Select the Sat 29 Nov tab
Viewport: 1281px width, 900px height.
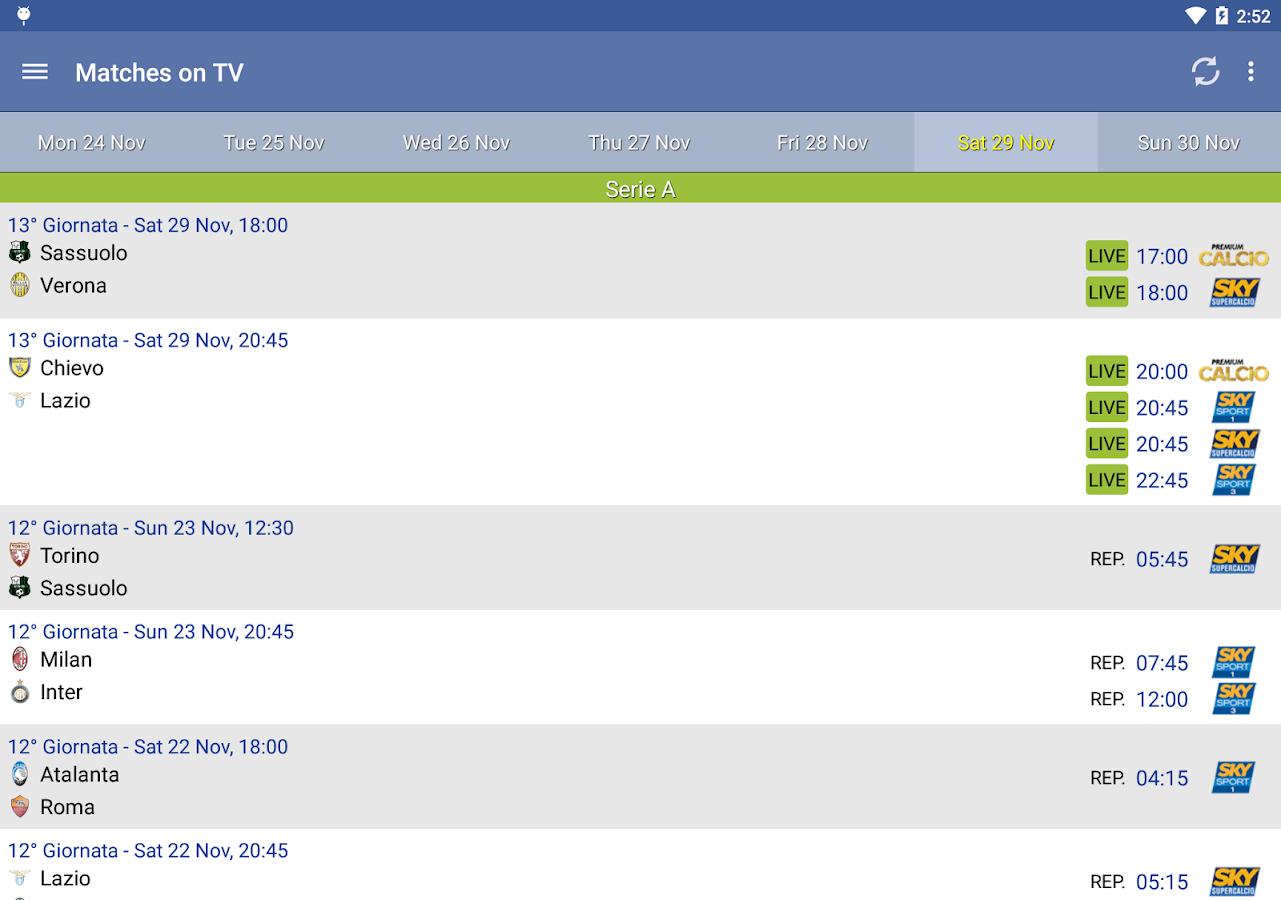[1006, 143]
